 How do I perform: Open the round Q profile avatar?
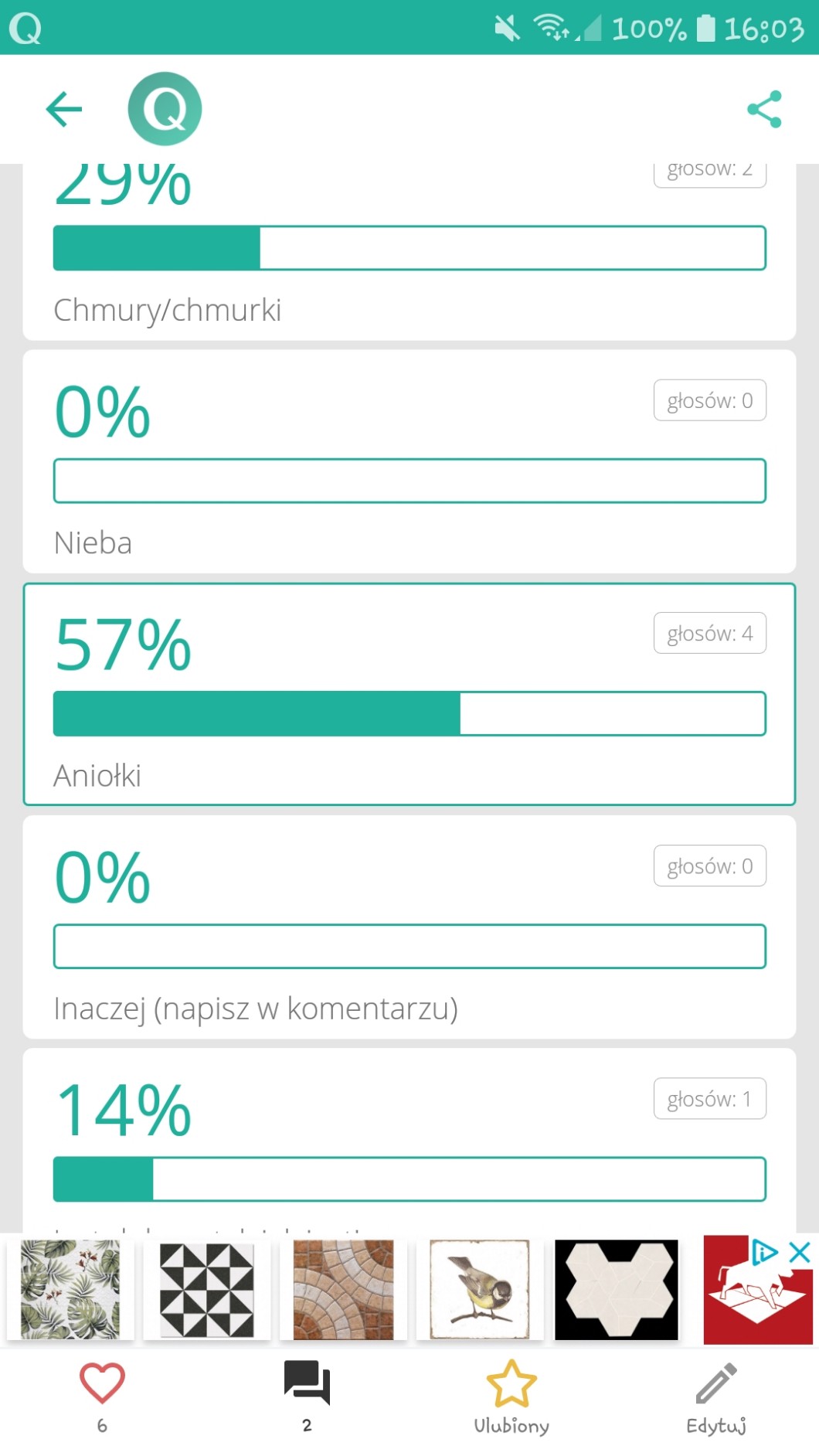[x=165, y=109]
